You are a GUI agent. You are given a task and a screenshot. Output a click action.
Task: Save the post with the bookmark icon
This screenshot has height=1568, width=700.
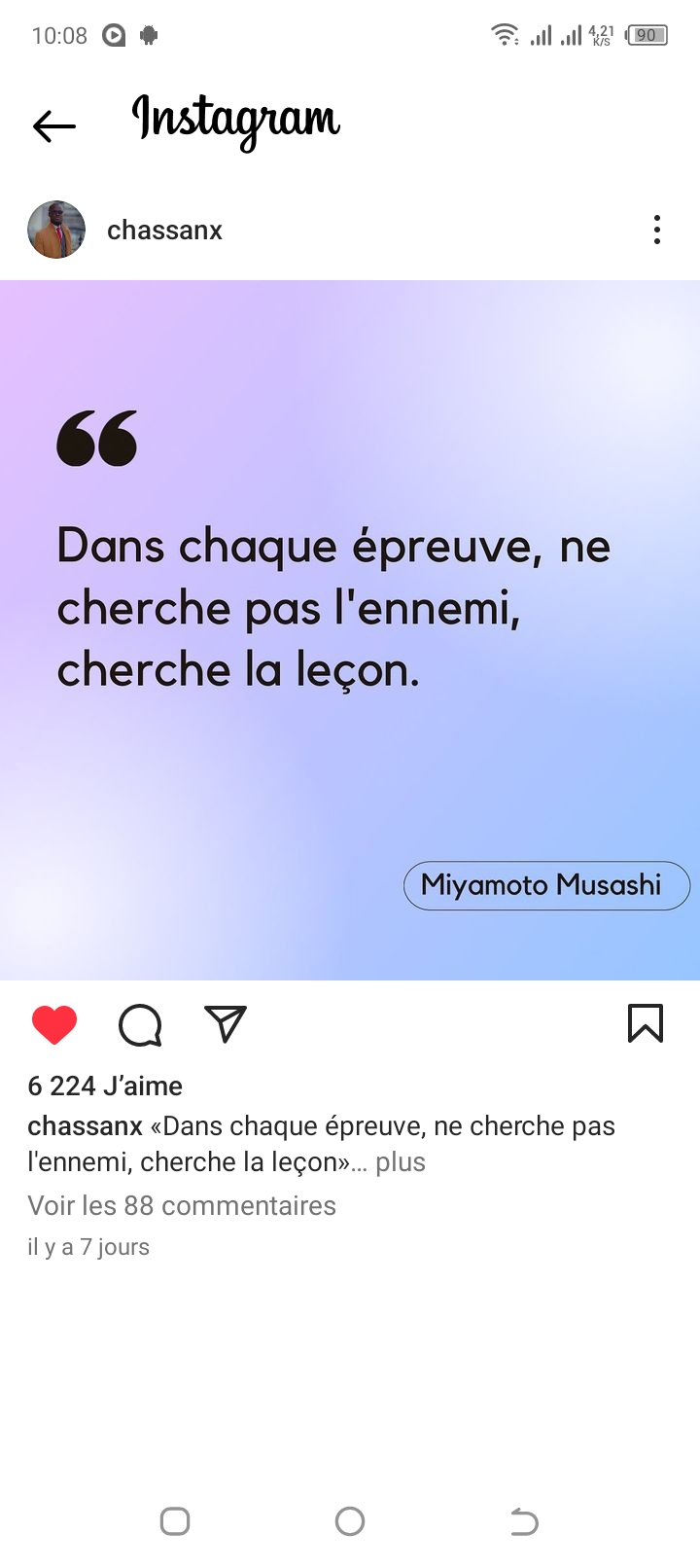pos(646,1024)
